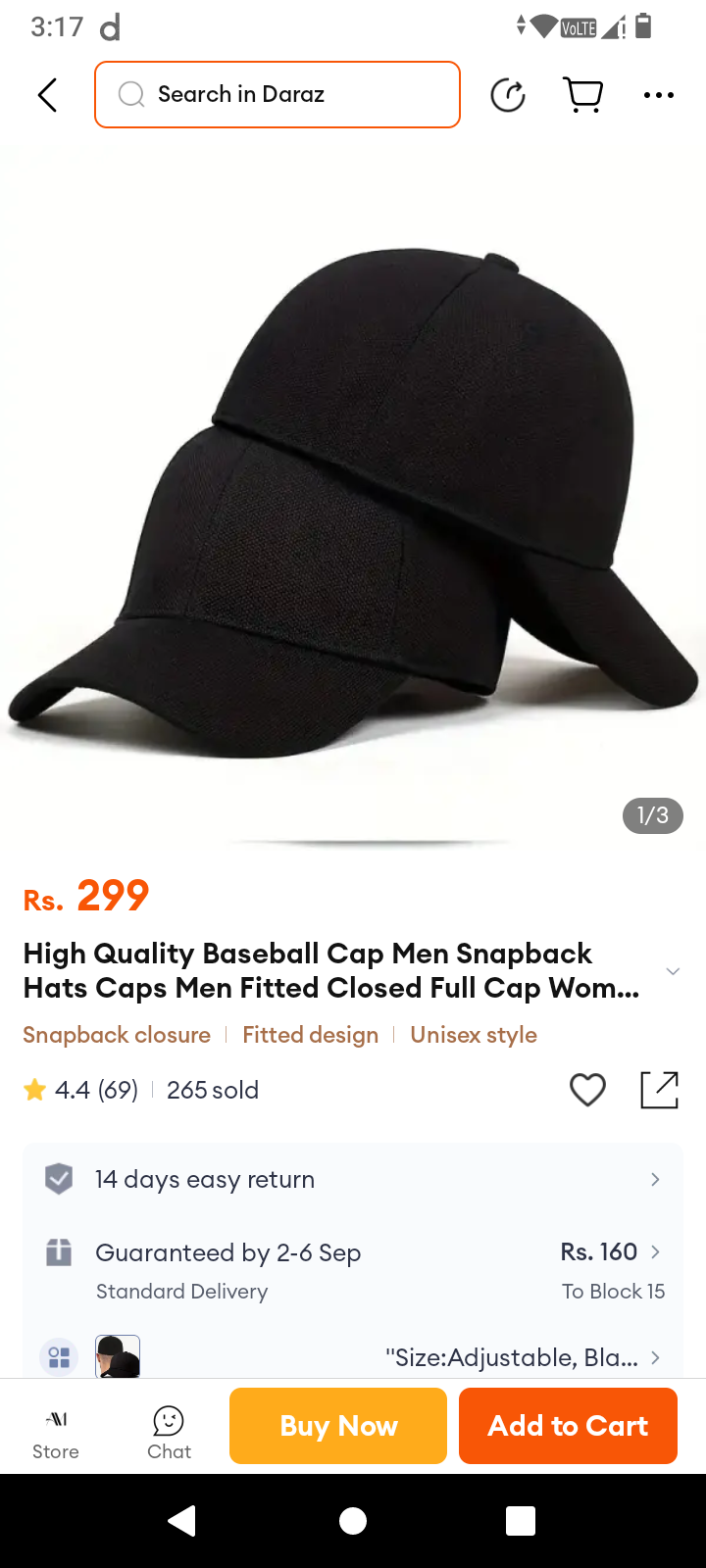706x1568 pixels.
Task: Expand the full product title
Action: tap(673, 971)
